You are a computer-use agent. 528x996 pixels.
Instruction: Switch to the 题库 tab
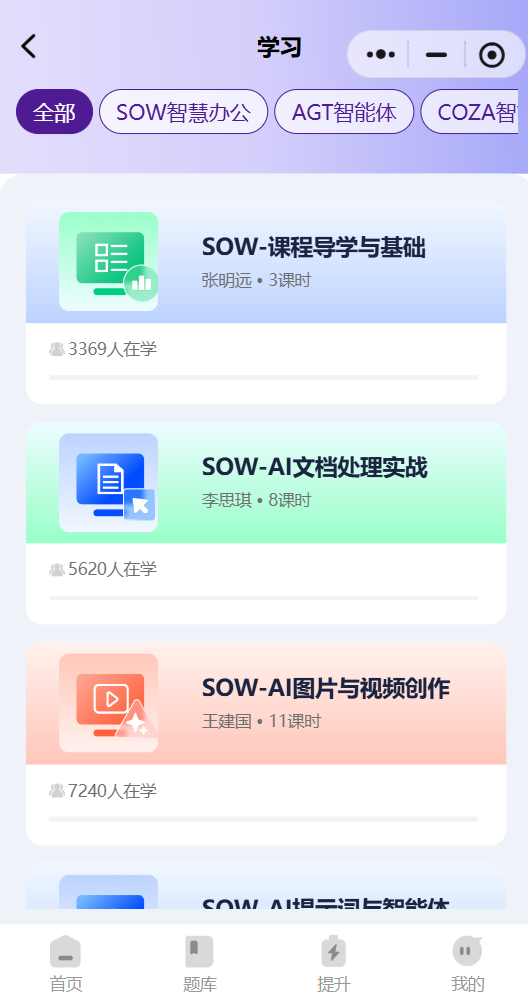tap(200, 964)
